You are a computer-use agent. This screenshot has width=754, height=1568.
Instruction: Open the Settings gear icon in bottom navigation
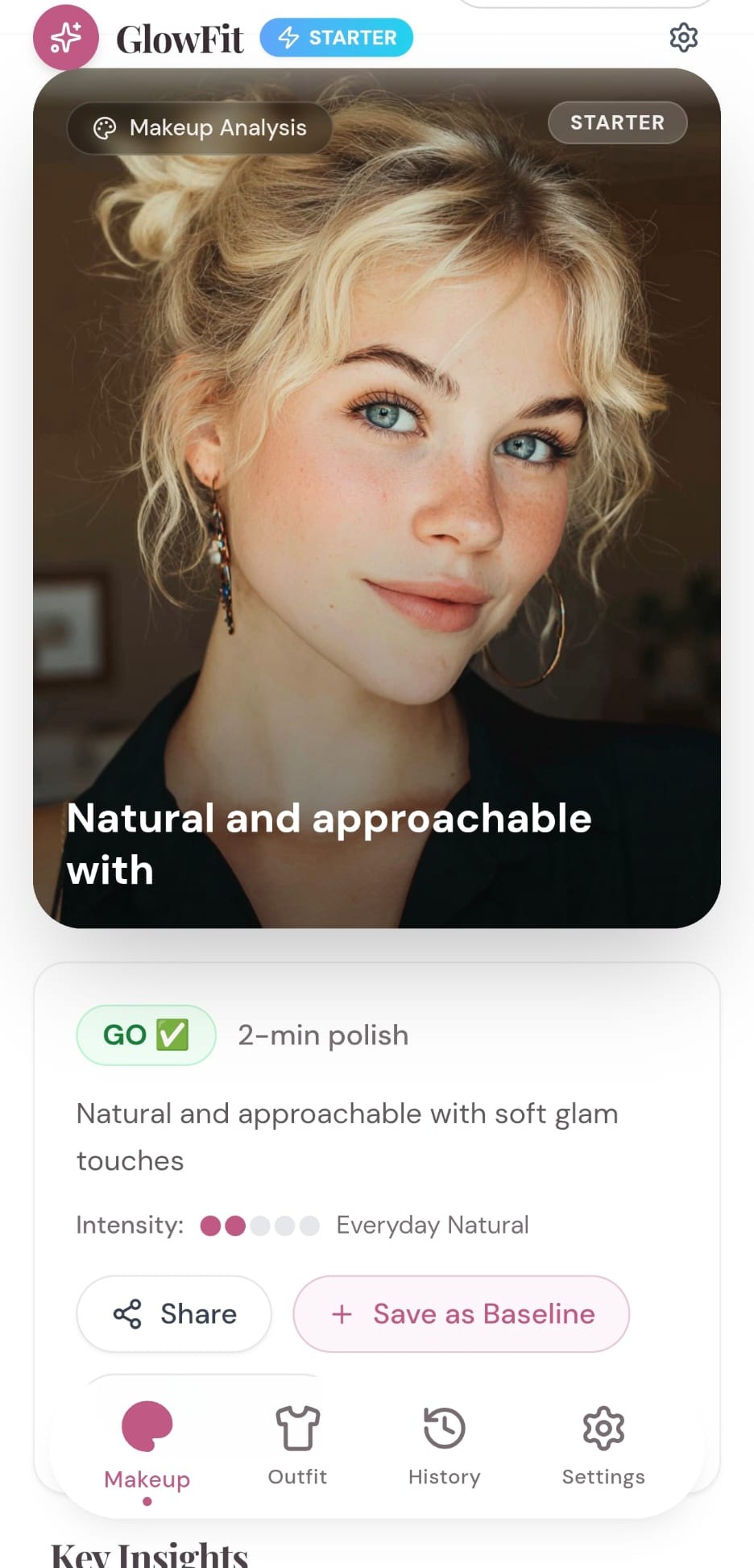click(603, 1427)
